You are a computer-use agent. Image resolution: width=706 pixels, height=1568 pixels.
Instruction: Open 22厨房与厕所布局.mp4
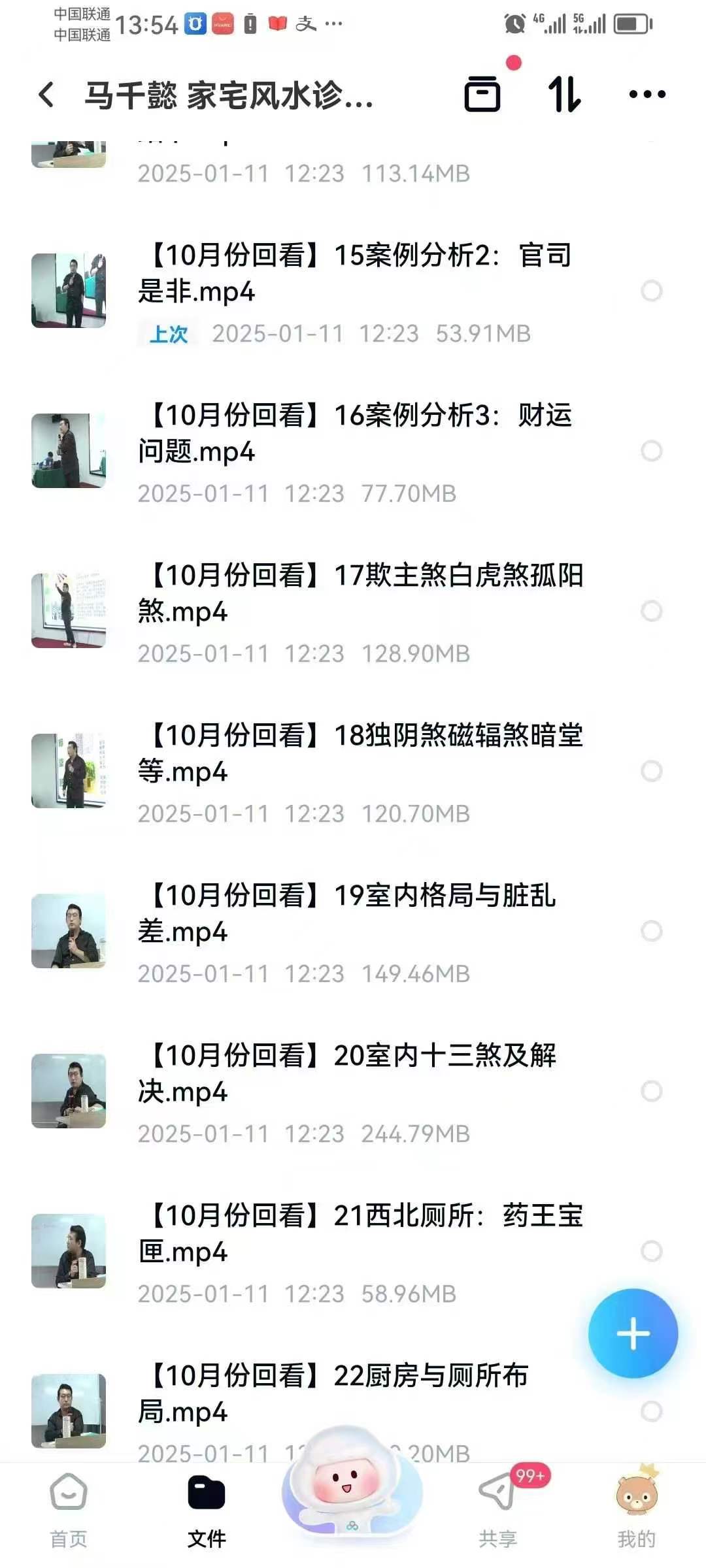(x=333, y=1394)
